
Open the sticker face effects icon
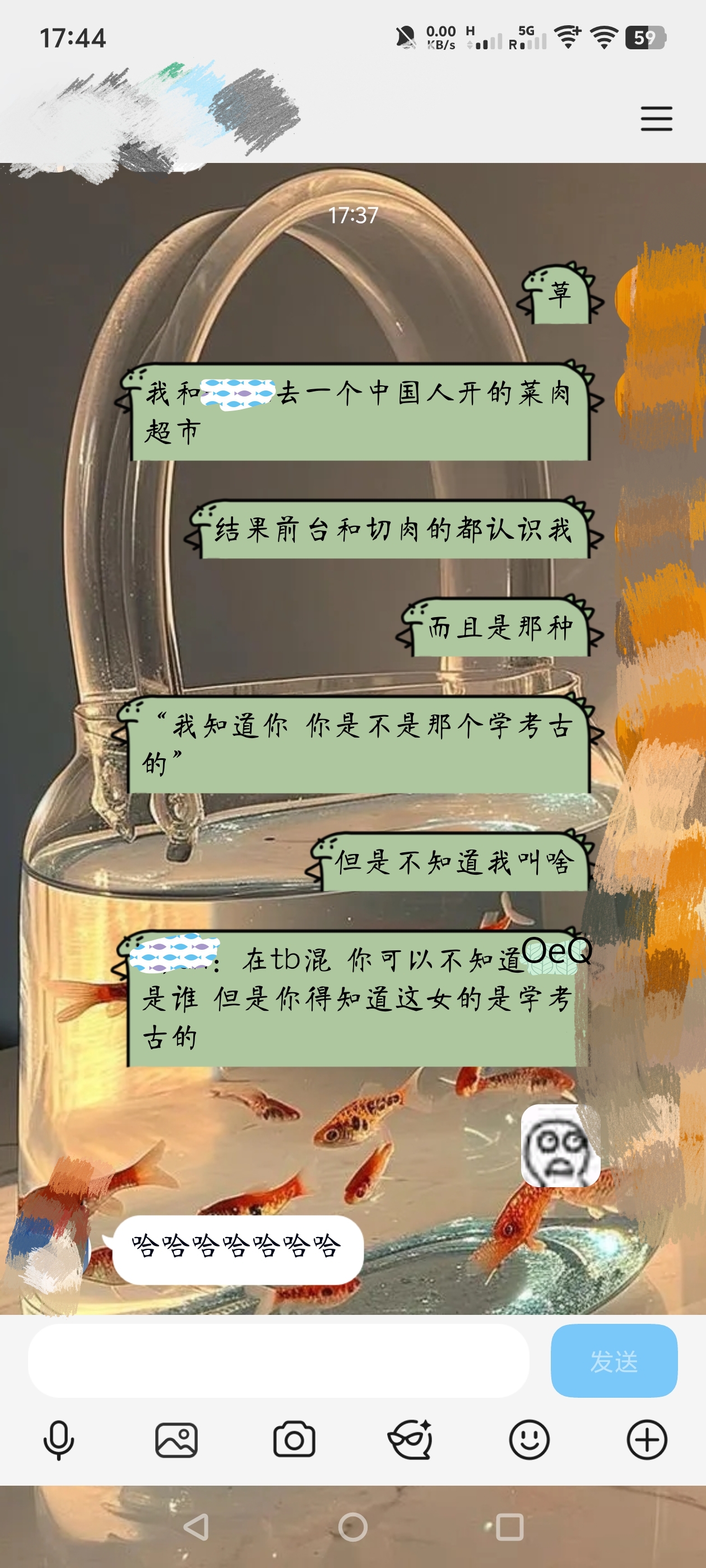pyautogui.click(x=411, y=1440)
